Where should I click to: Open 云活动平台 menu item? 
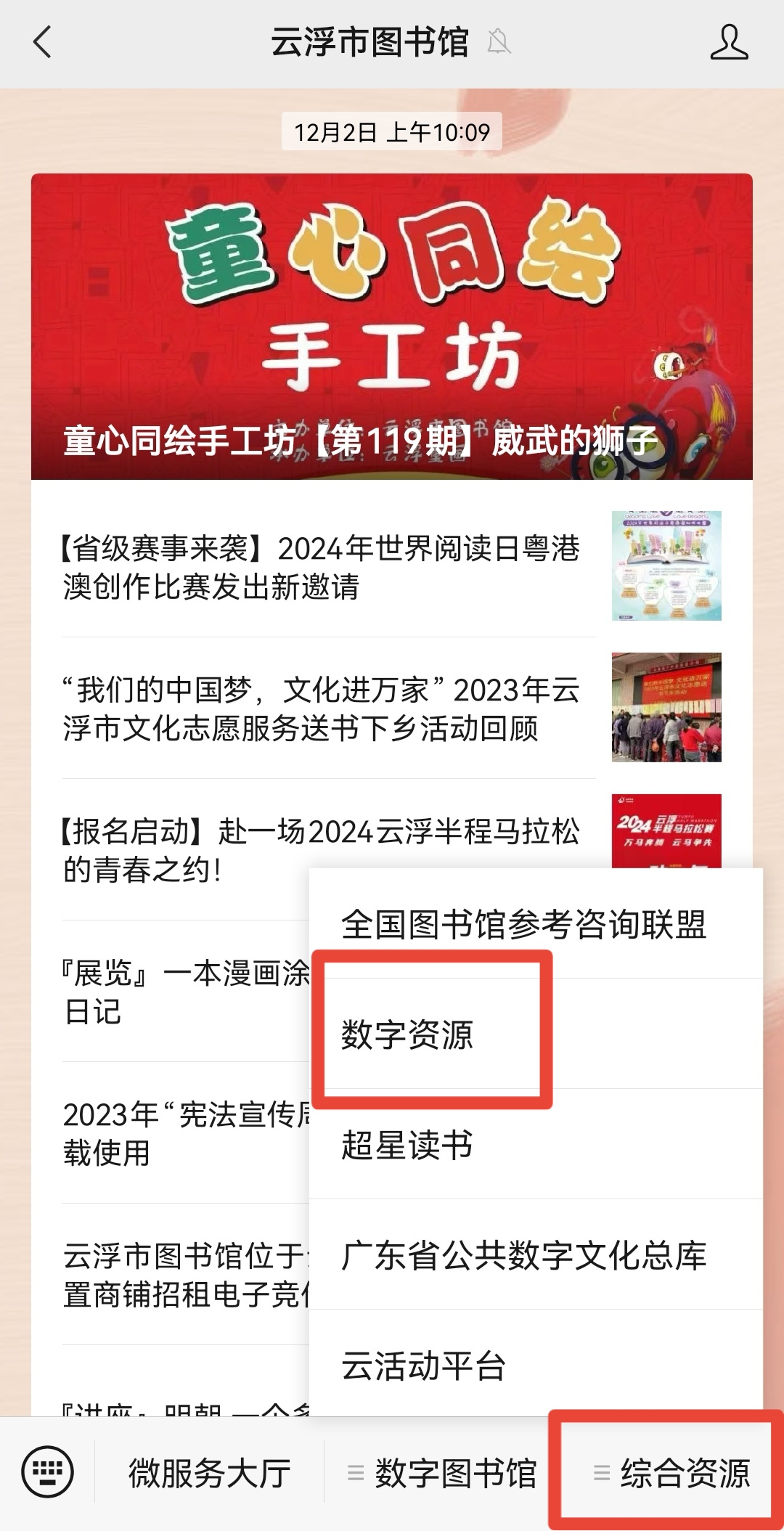click(424, 1366)
